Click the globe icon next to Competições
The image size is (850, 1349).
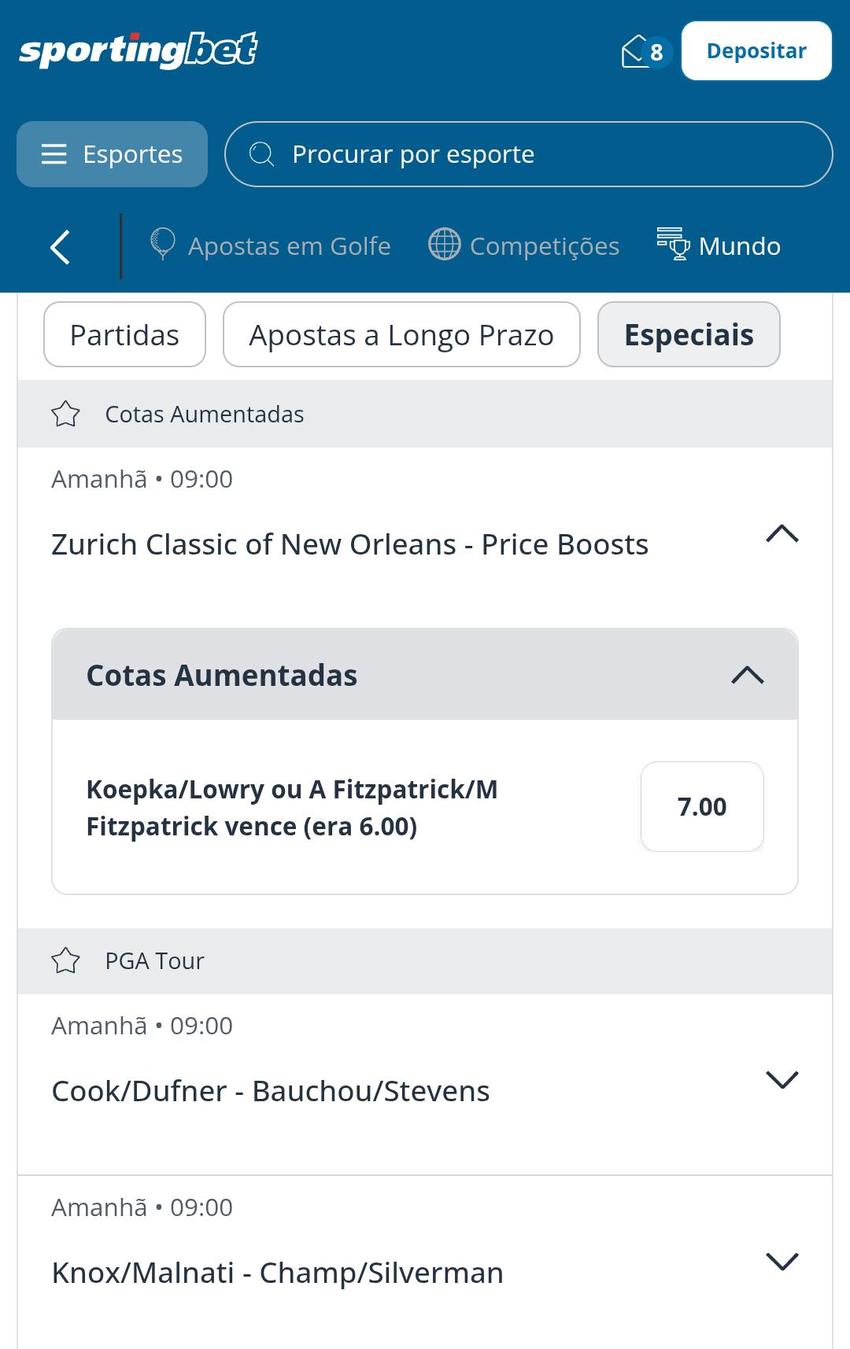click(x=443, y=243)
